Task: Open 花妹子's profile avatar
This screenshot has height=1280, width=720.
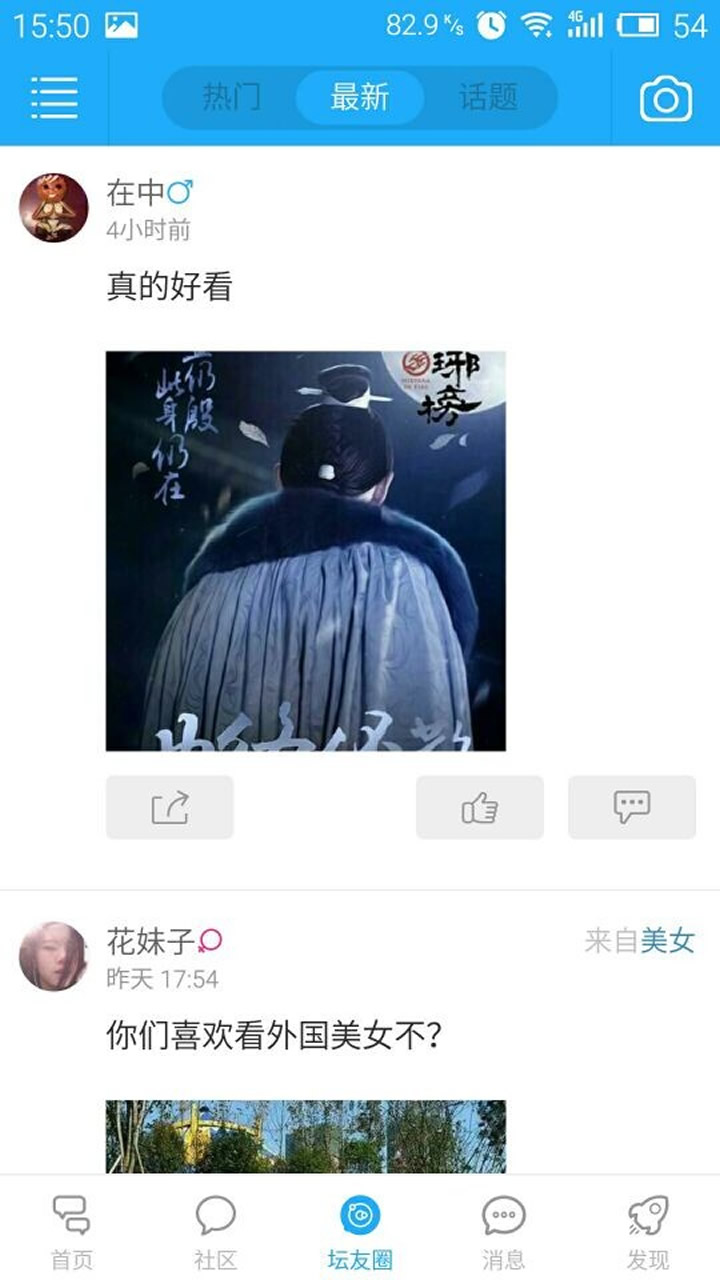Action: (54, 956)
